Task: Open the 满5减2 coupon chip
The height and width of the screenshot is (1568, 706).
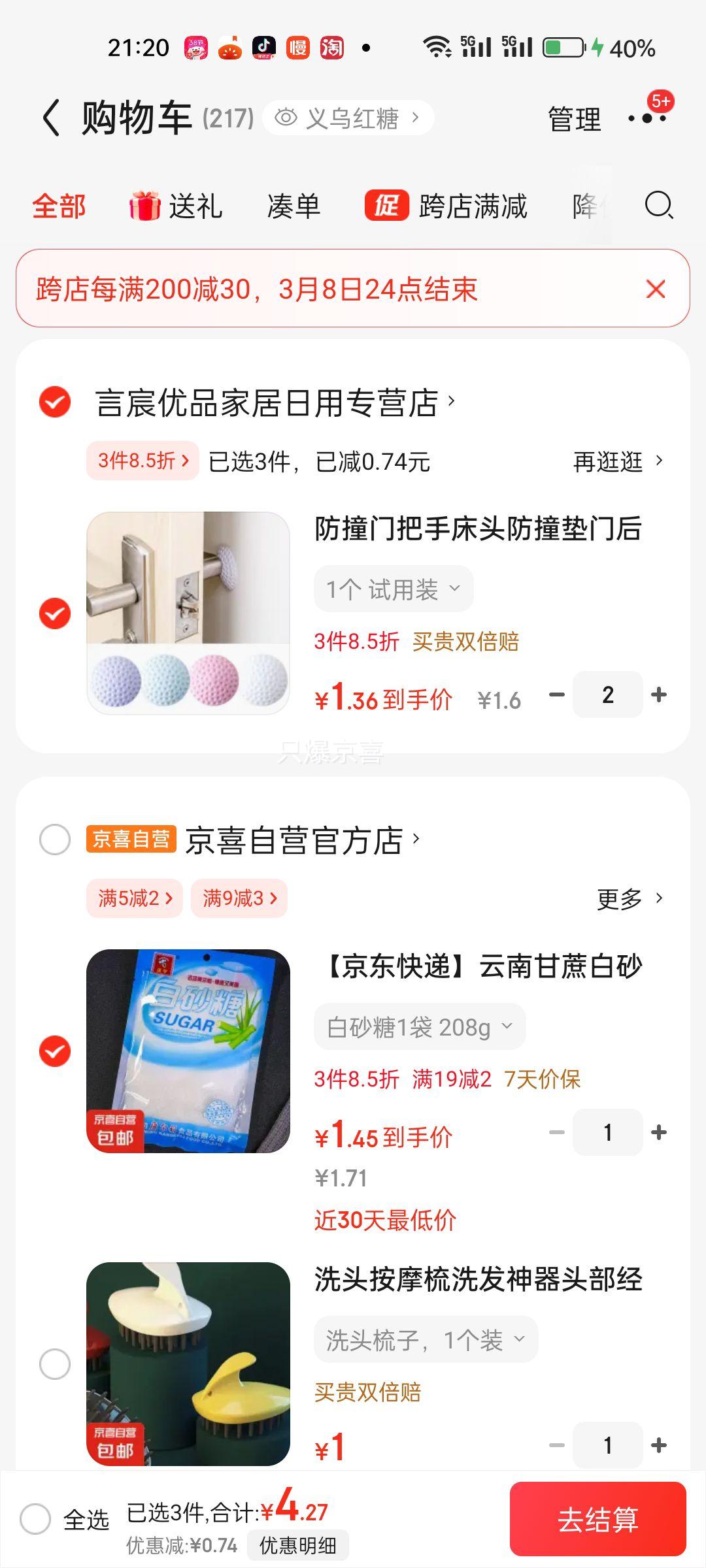Action: [x=135, y=898]
